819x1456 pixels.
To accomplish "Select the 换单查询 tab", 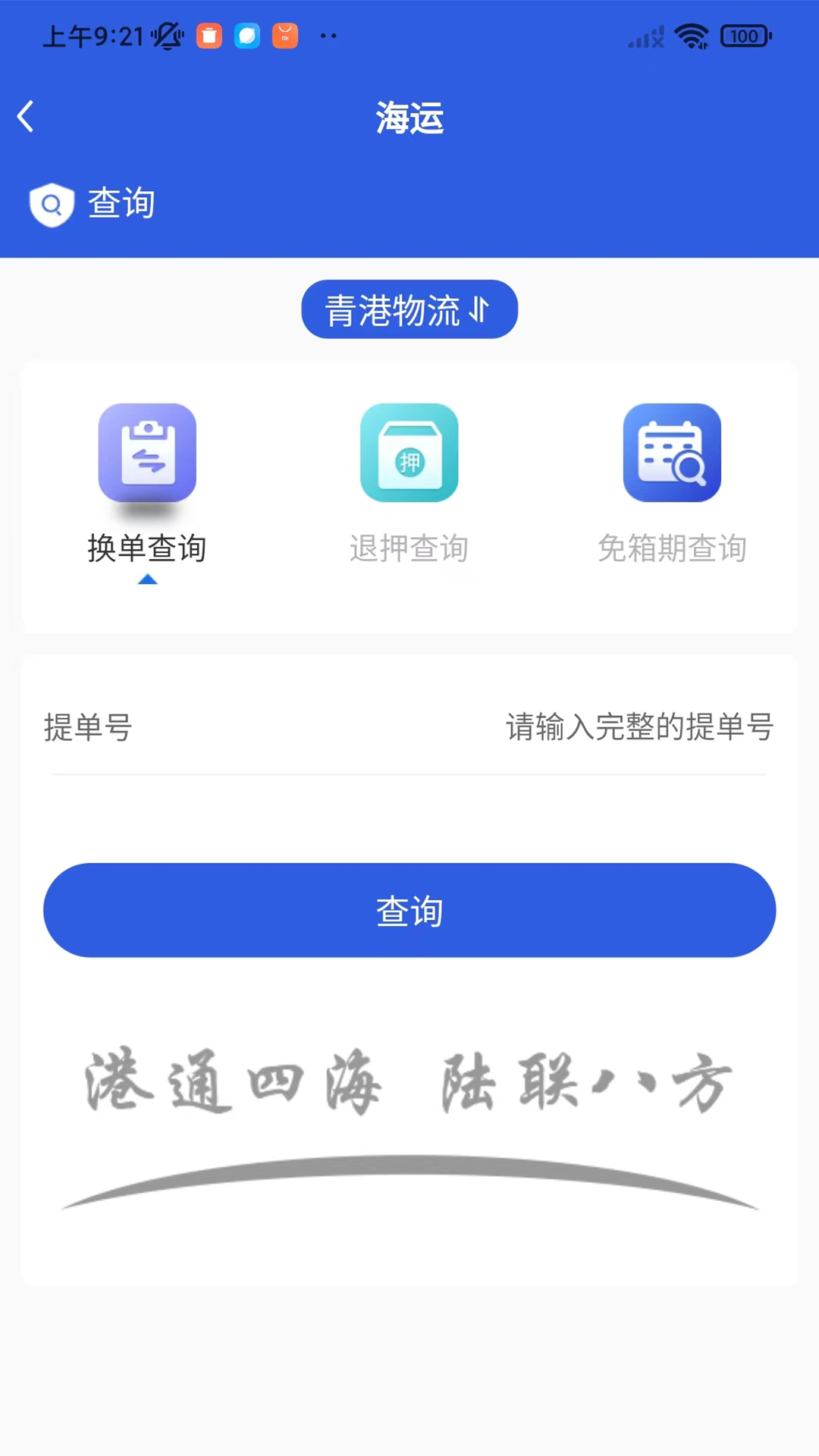I will 147,486.
